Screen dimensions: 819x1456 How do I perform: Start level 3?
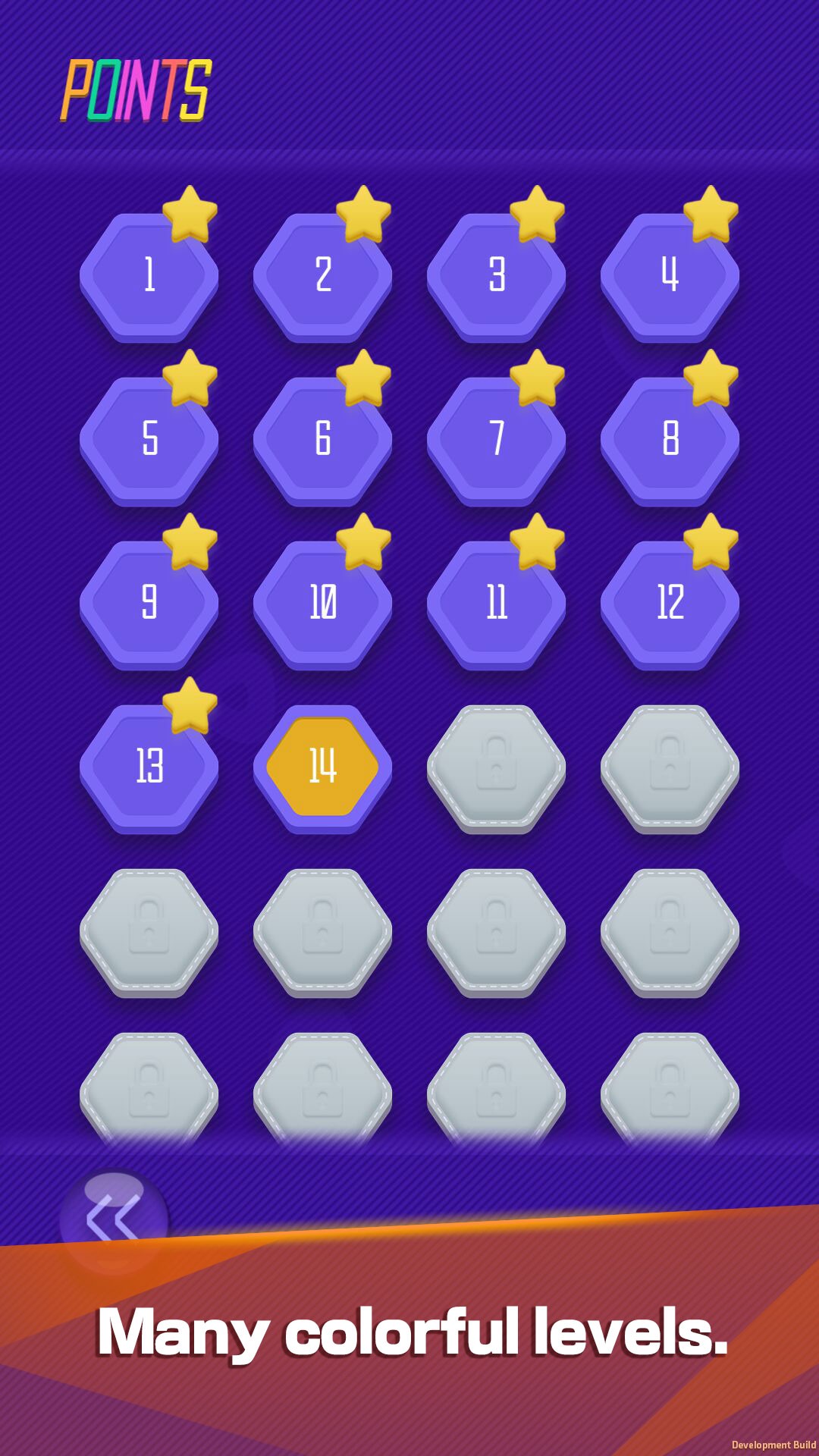[x=497, y=275]
